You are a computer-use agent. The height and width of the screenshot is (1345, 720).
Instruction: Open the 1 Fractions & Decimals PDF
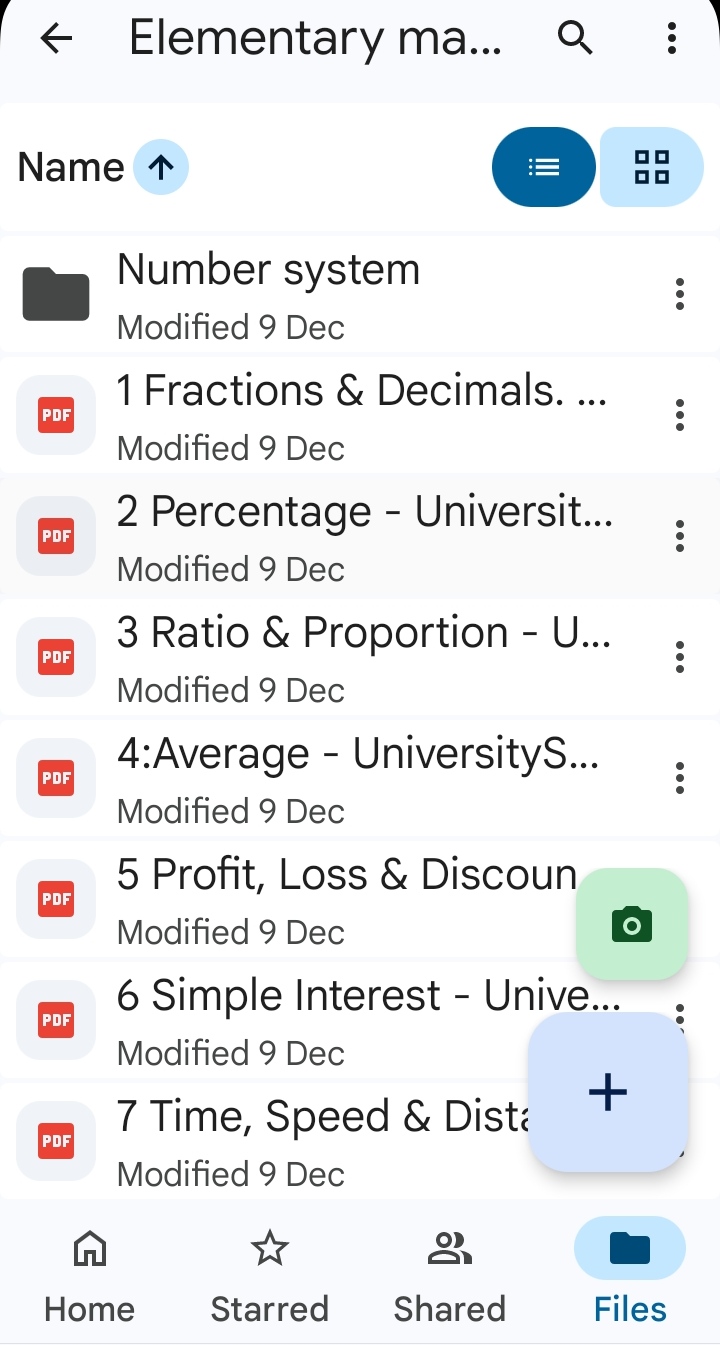pos(360,414)
